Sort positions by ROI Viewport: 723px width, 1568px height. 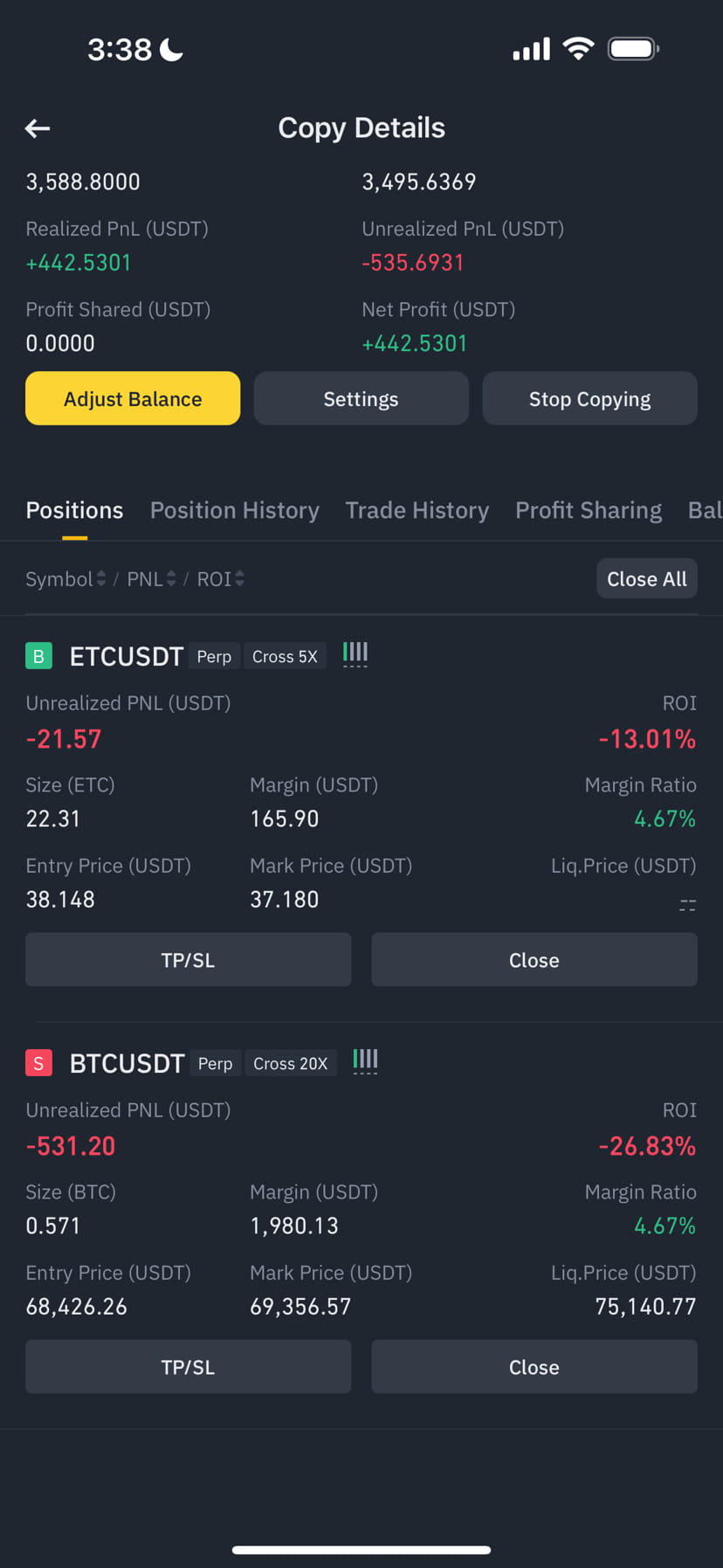[x=219, y=578]
